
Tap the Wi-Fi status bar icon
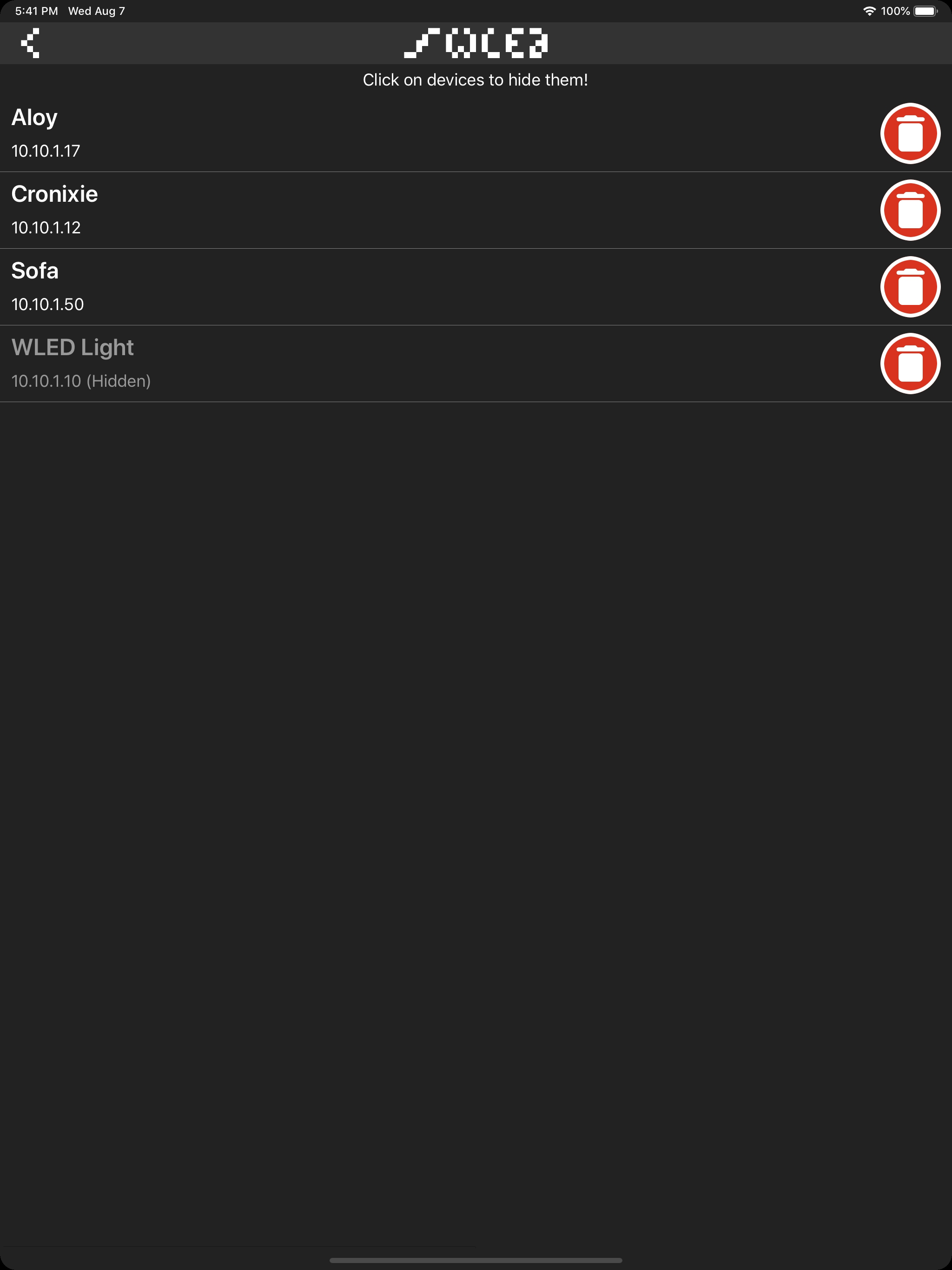(870, 10)
